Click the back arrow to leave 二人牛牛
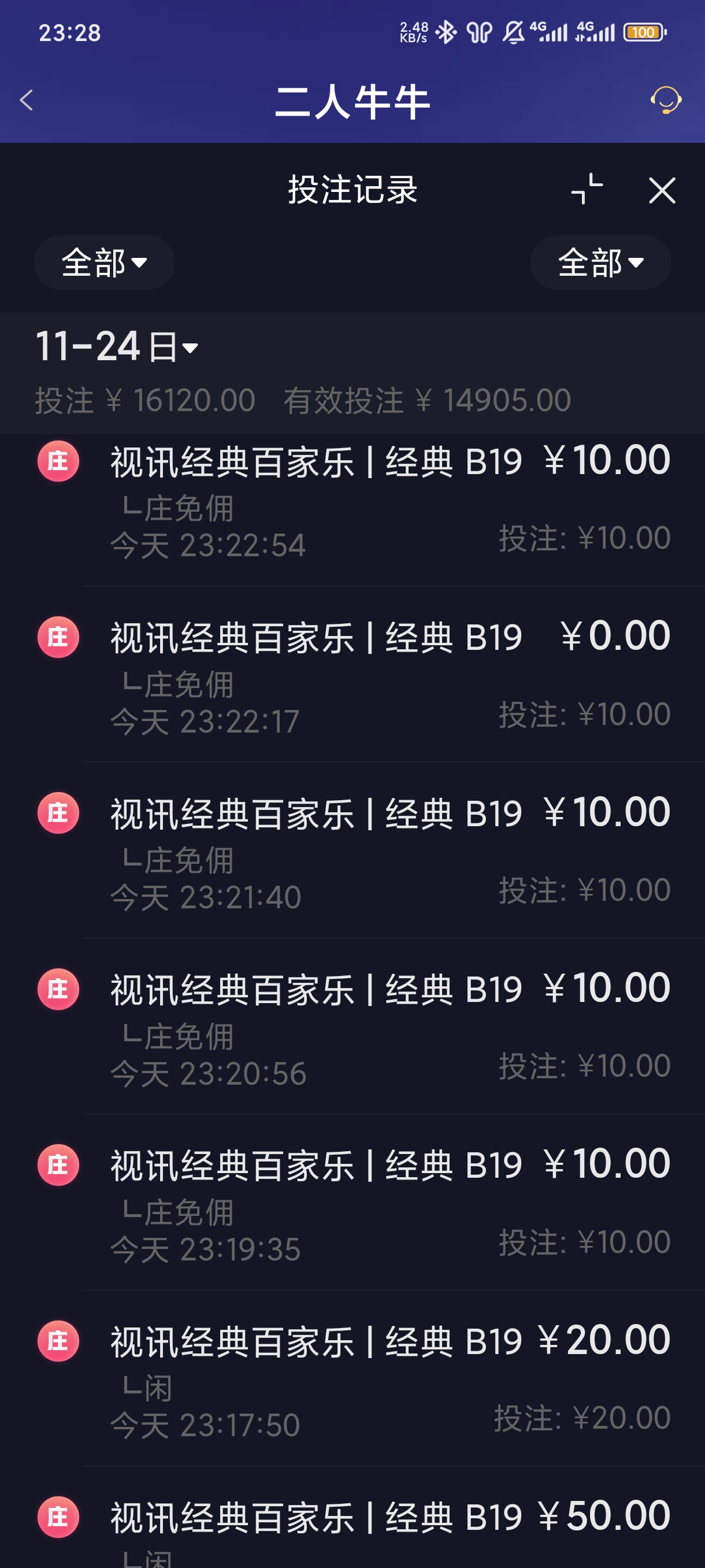This screenshot has width=705, height=1568. click(25, 100)
